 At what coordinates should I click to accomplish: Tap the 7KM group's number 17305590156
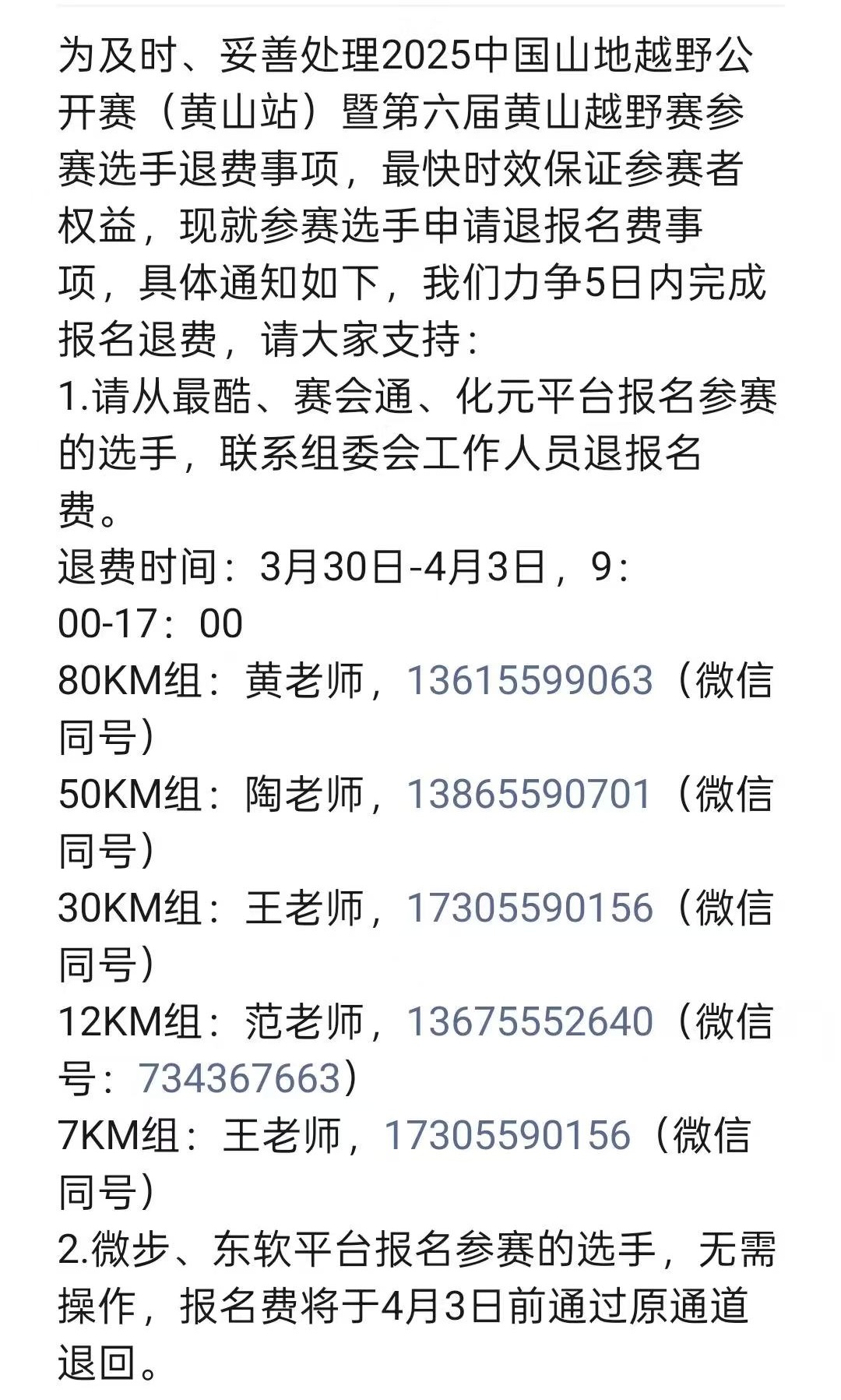click(507, 1135)
